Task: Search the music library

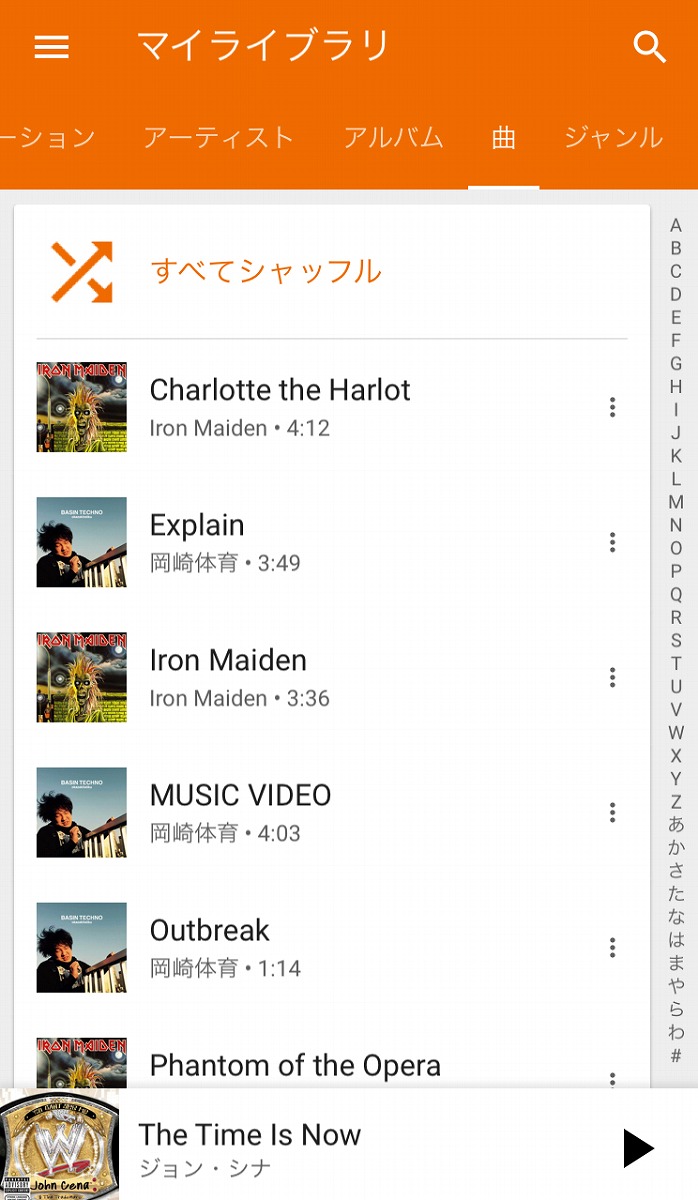Action: tap(650, 47)
